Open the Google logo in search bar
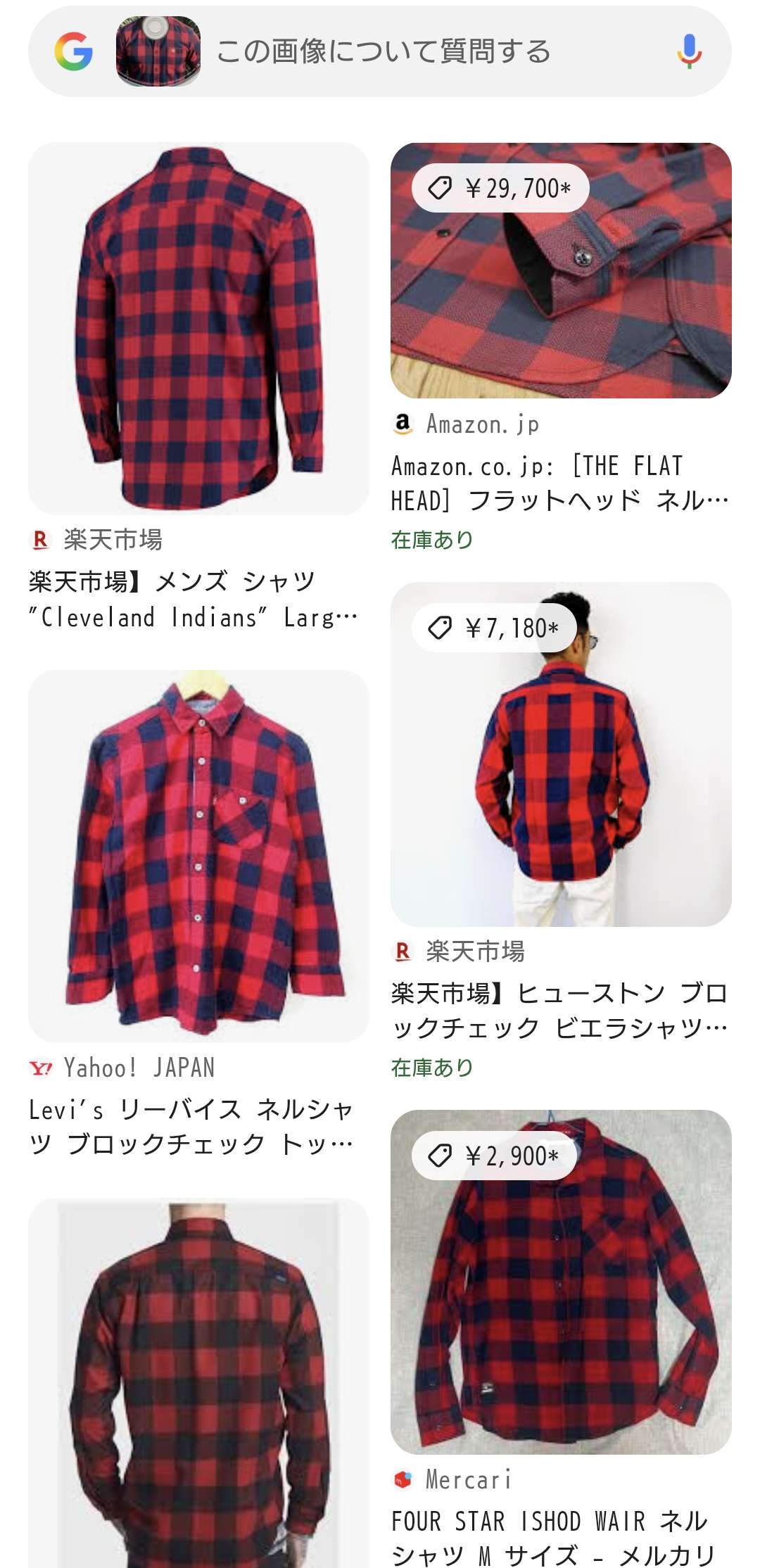This screenshot has width=760, height=1568. (74, 51)
